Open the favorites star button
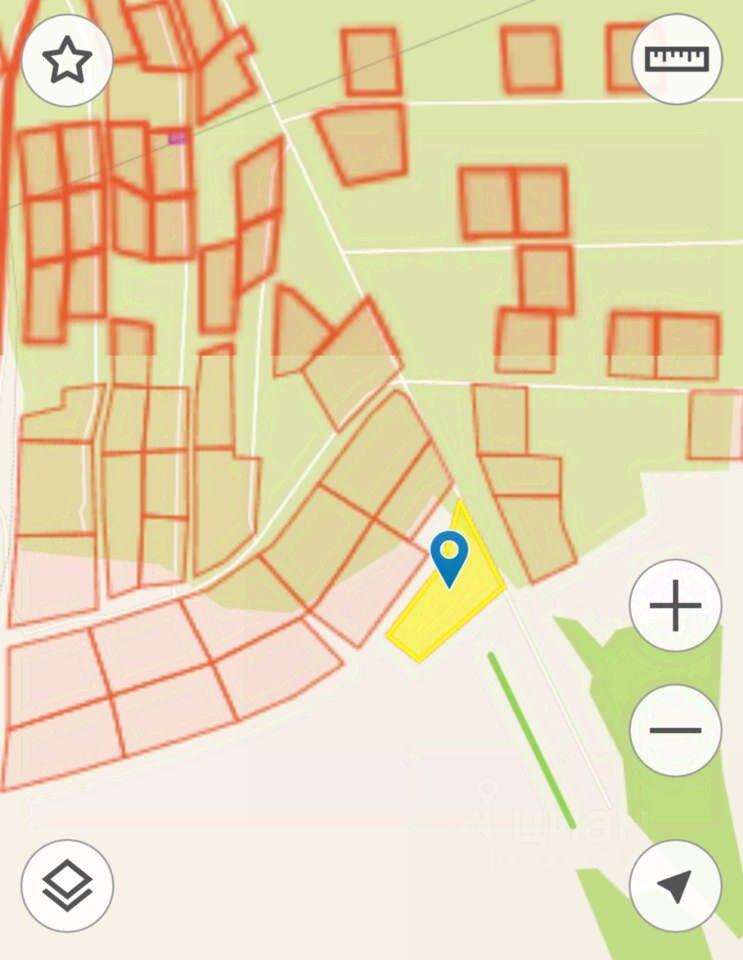Image resolution: width=743 pixels, height=960 pixels. point(67,61)
